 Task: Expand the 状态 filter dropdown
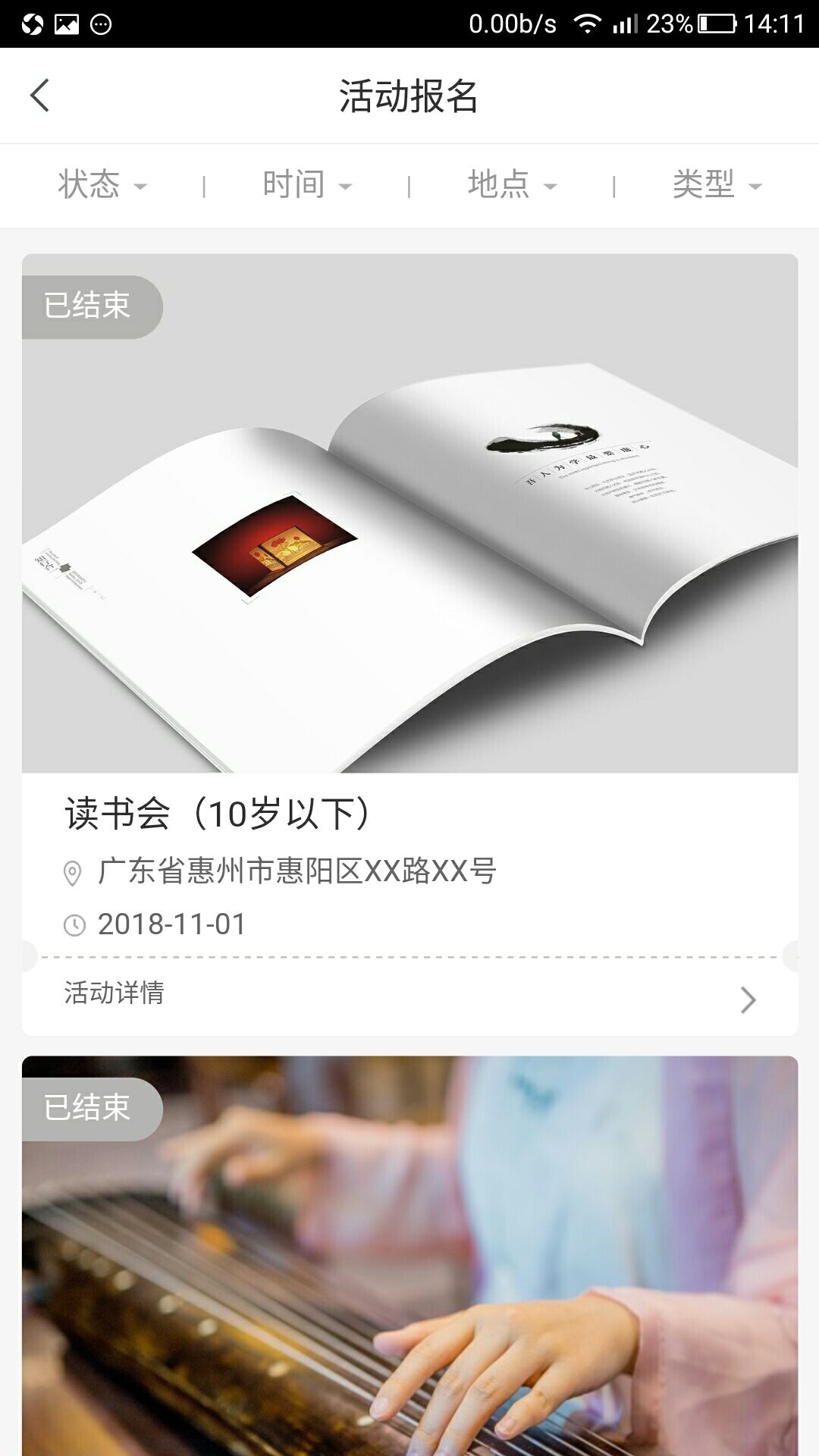(x=102, y=185)
